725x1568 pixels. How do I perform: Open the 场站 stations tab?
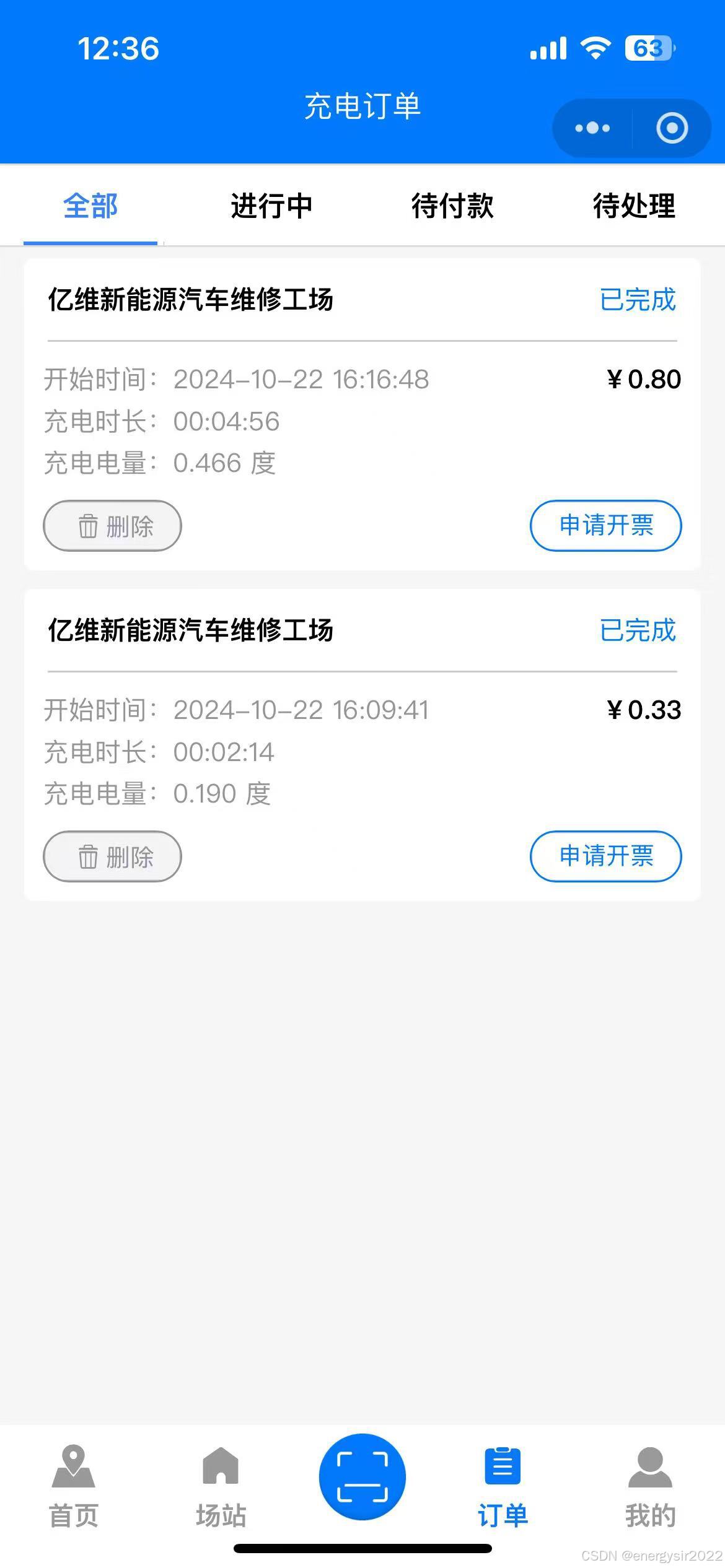coord(221,1486)
